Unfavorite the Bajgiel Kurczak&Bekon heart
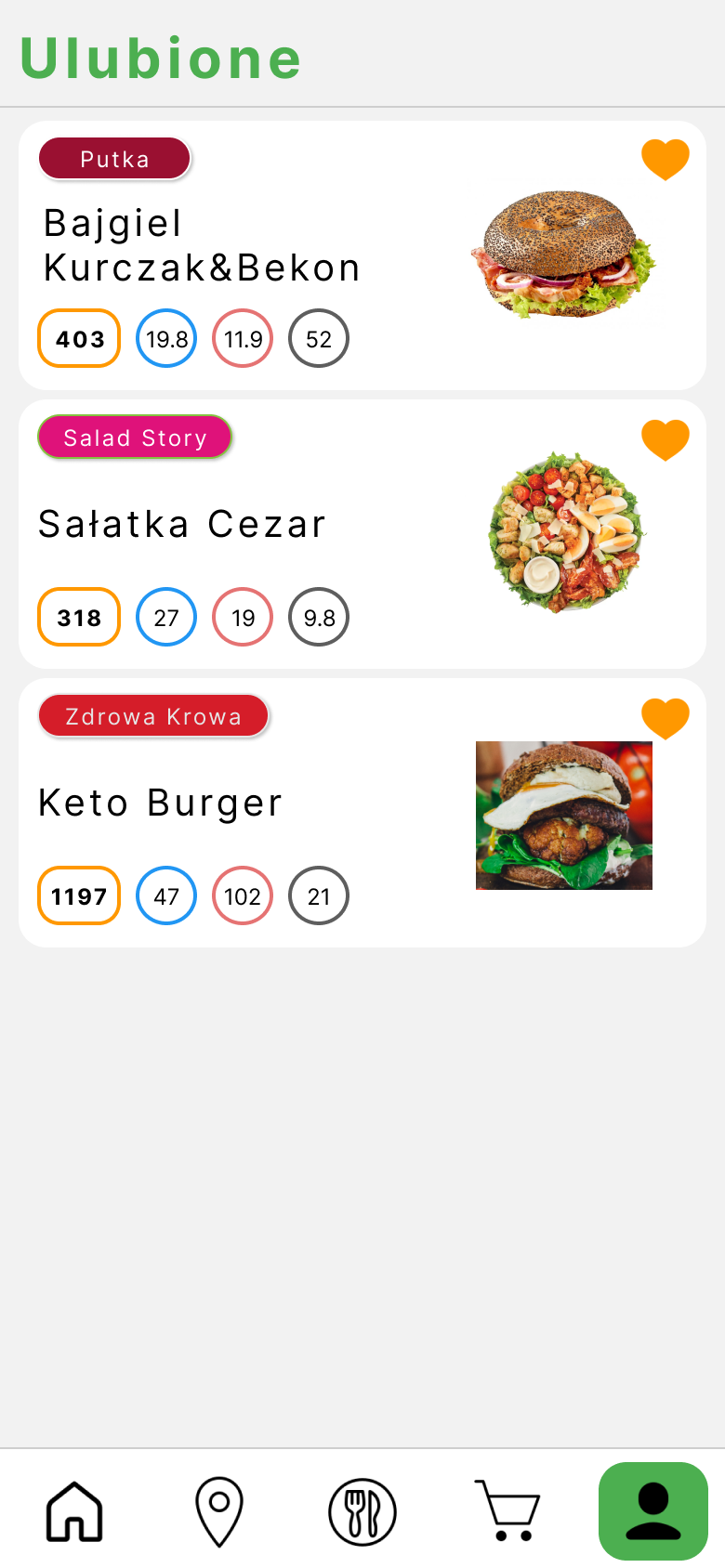Viewport: 725px width, 1568px height. 666,159
